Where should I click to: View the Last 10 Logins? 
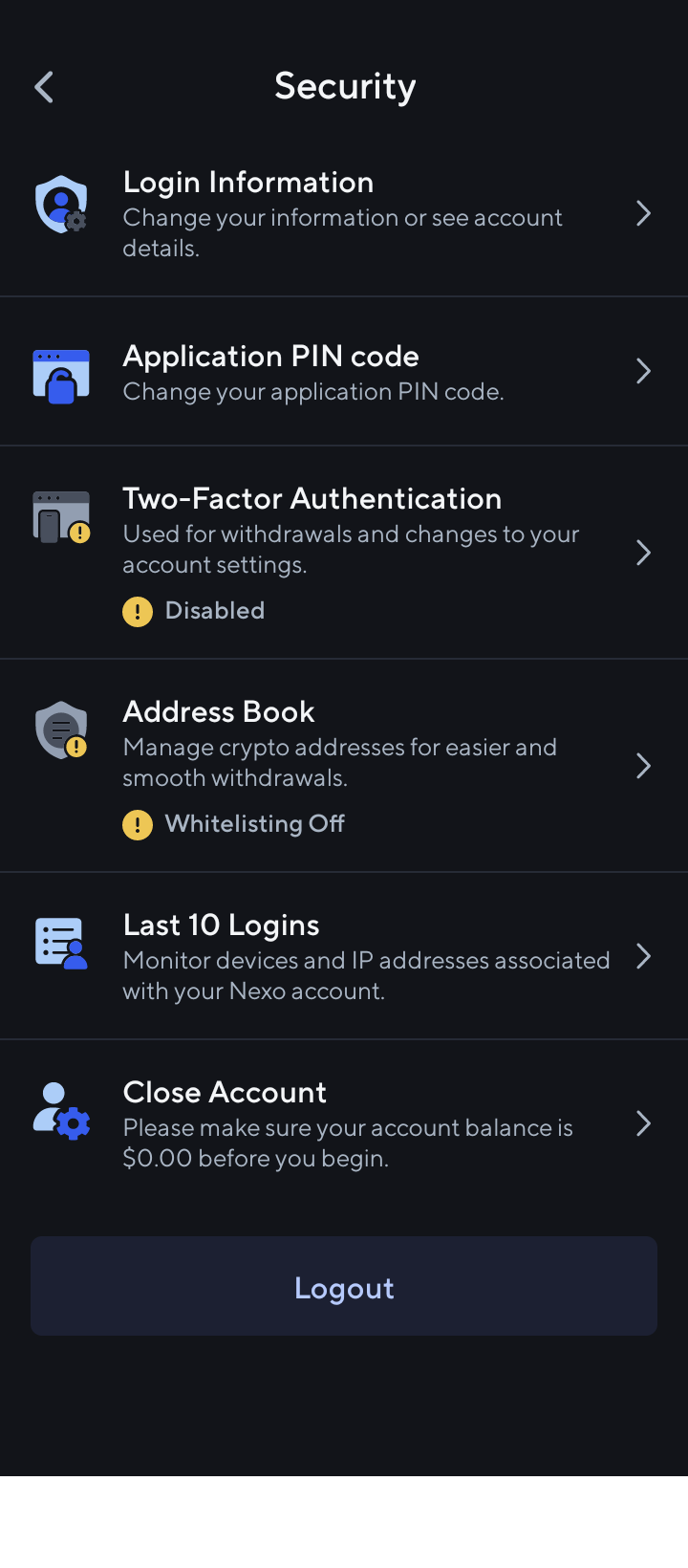pos(344,956)
